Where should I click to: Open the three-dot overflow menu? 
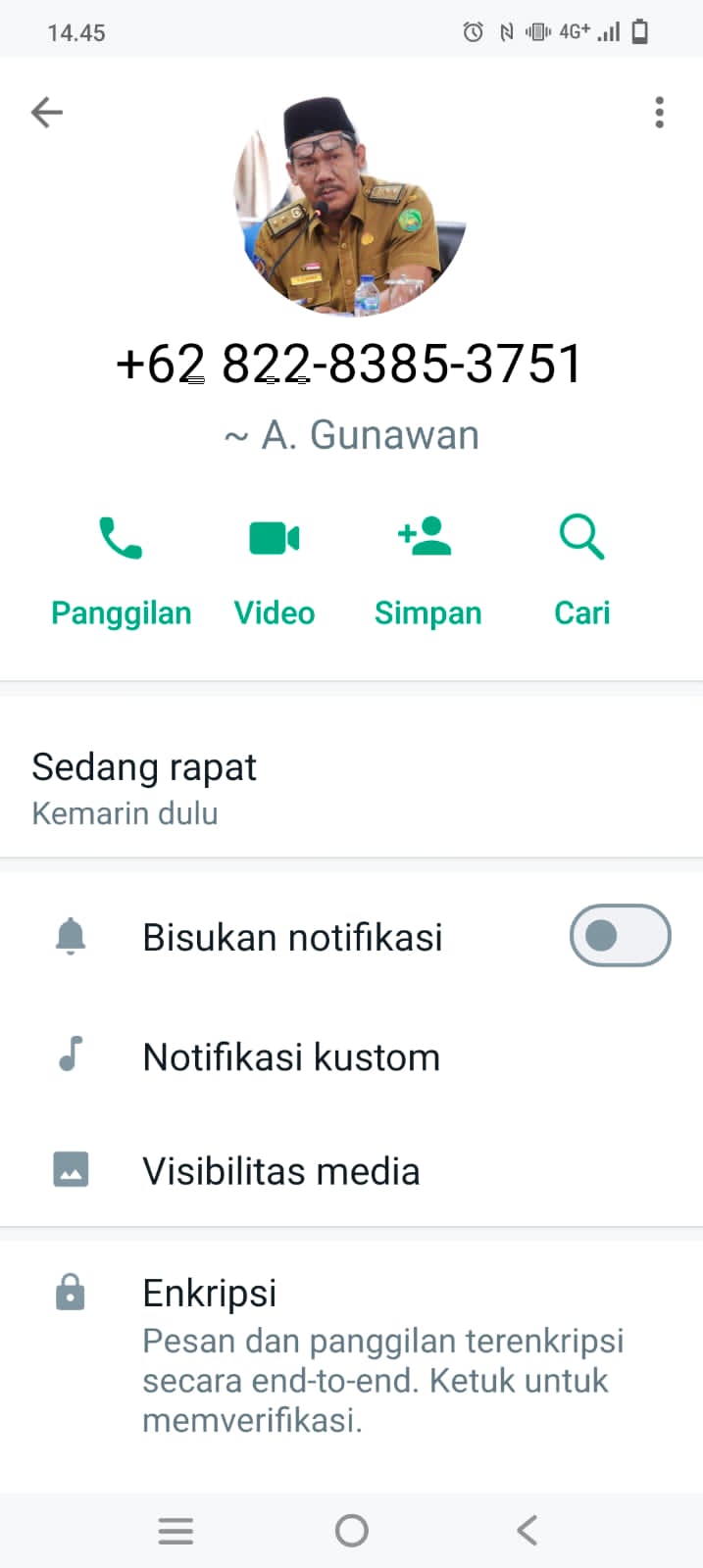coord(660,113)
